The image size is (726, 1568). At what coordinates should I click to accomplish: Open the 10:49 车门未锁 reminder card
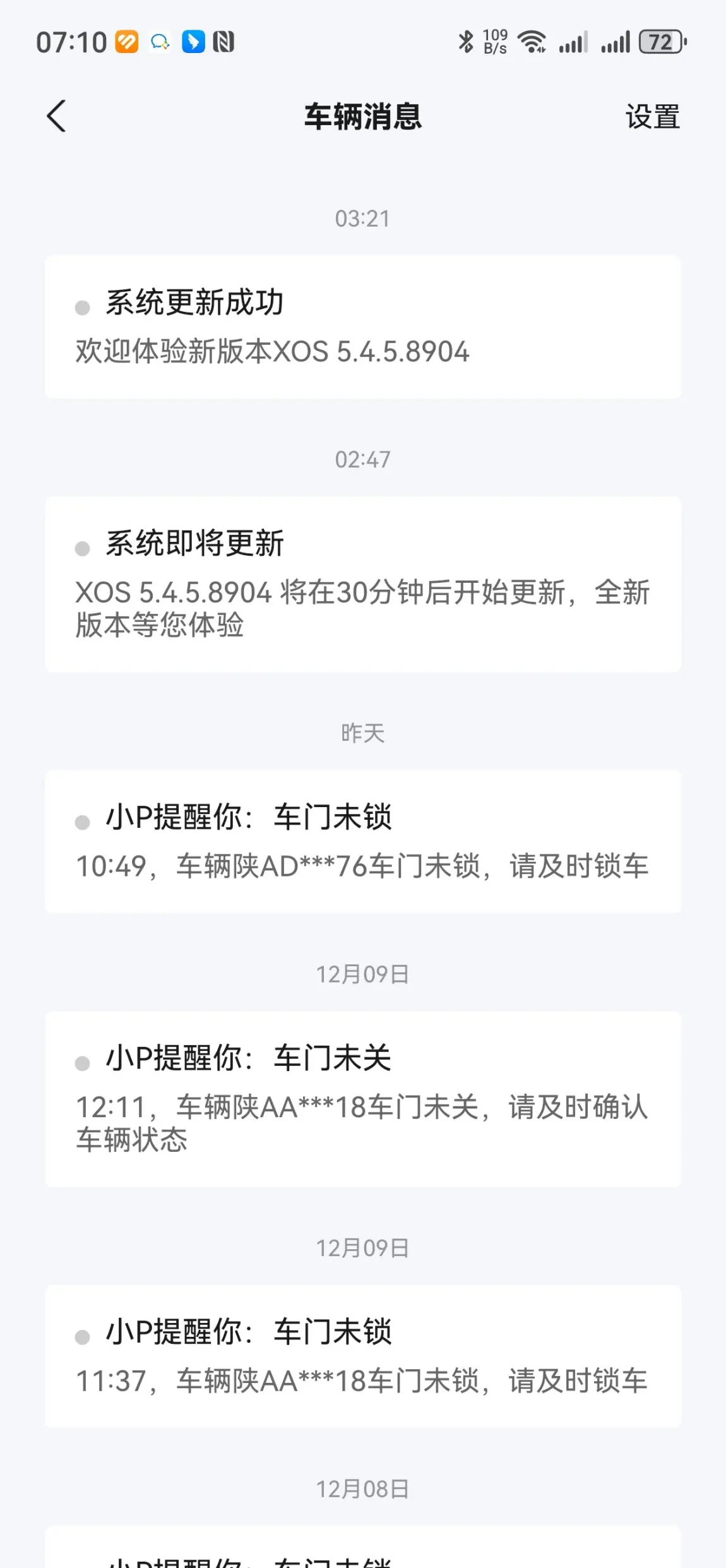[363, 841]
